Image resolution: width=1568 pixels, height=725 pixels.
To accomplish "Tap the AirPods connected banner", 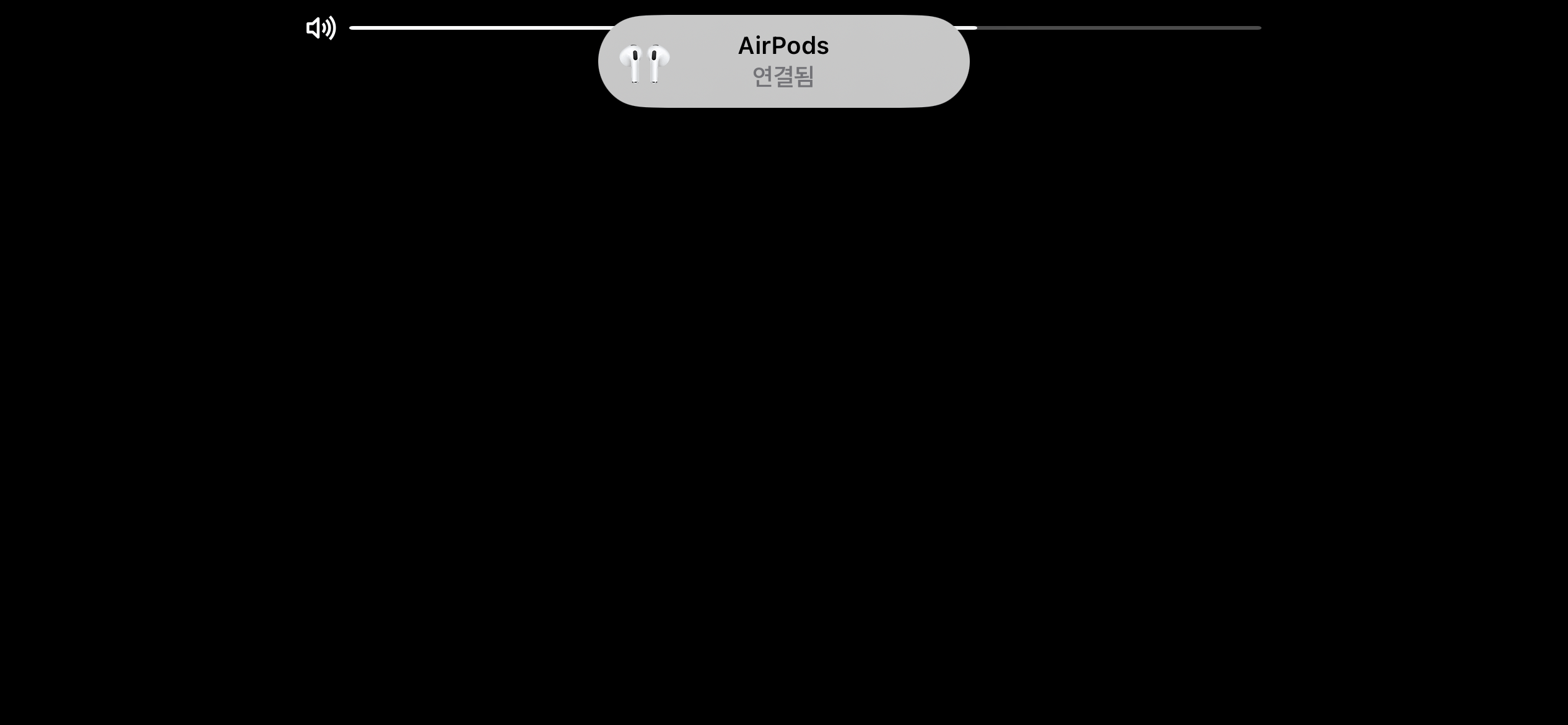I will [x=783, y=61].
